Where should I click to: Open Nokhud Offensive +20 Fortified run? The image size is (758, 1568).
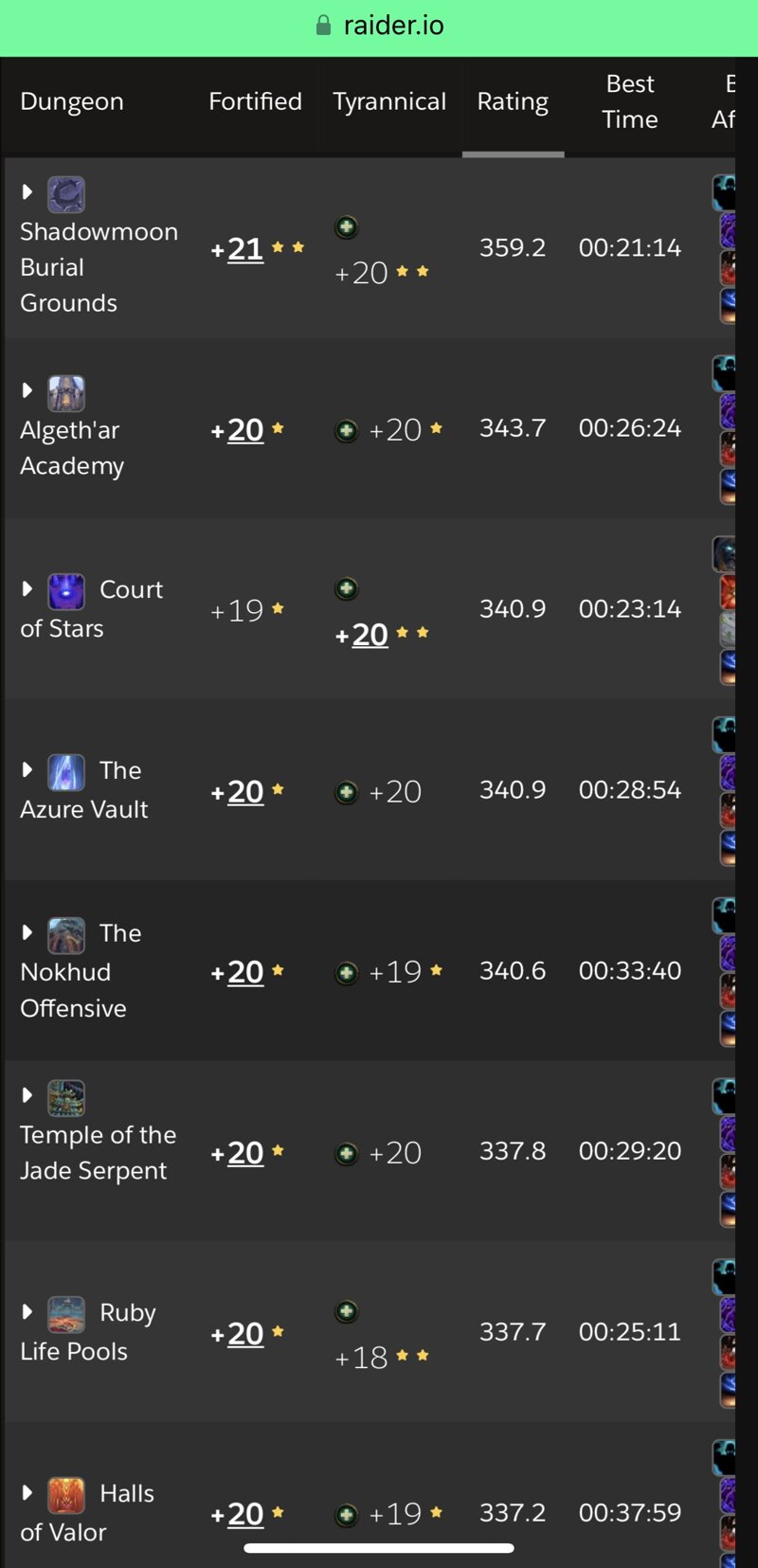244,973
